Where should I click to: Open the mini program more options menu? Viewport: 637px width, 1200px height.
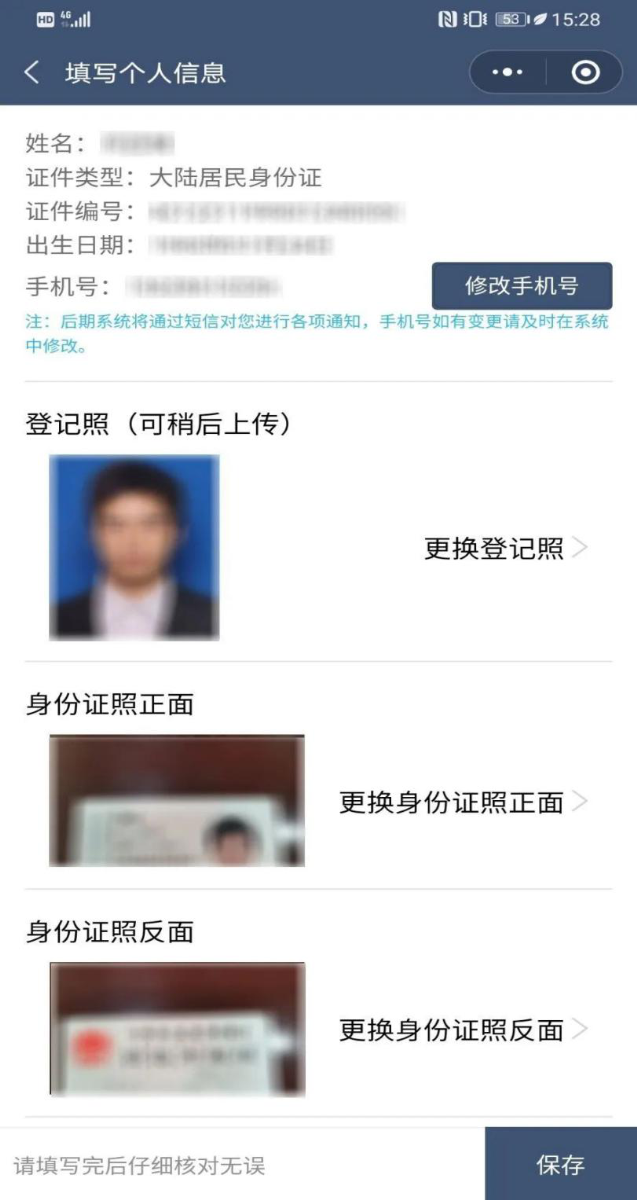click(508, 73)
